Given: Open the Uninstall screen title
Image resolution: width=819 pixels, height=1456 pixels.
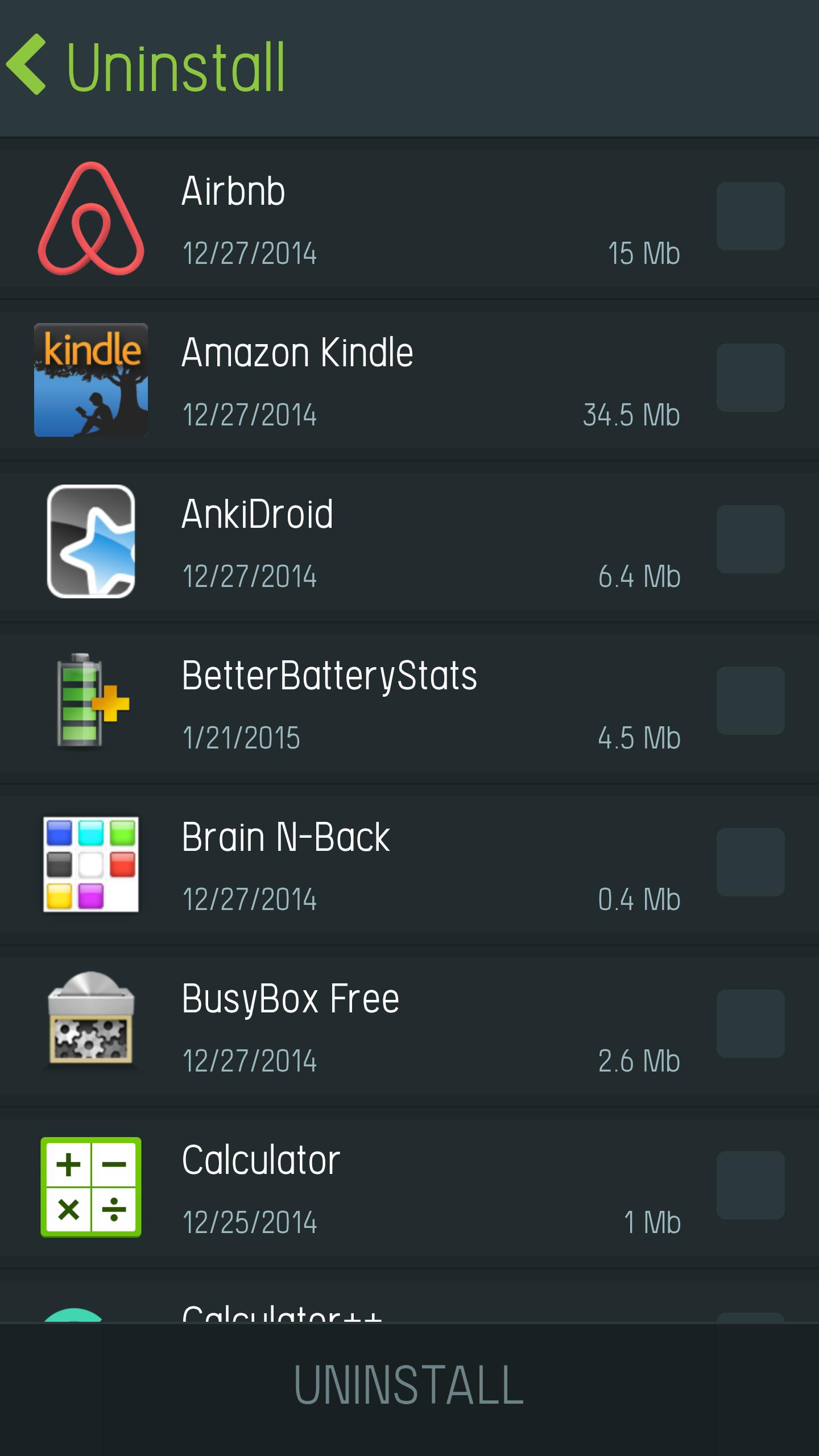Looking at the screenshot, I should 176,64.
